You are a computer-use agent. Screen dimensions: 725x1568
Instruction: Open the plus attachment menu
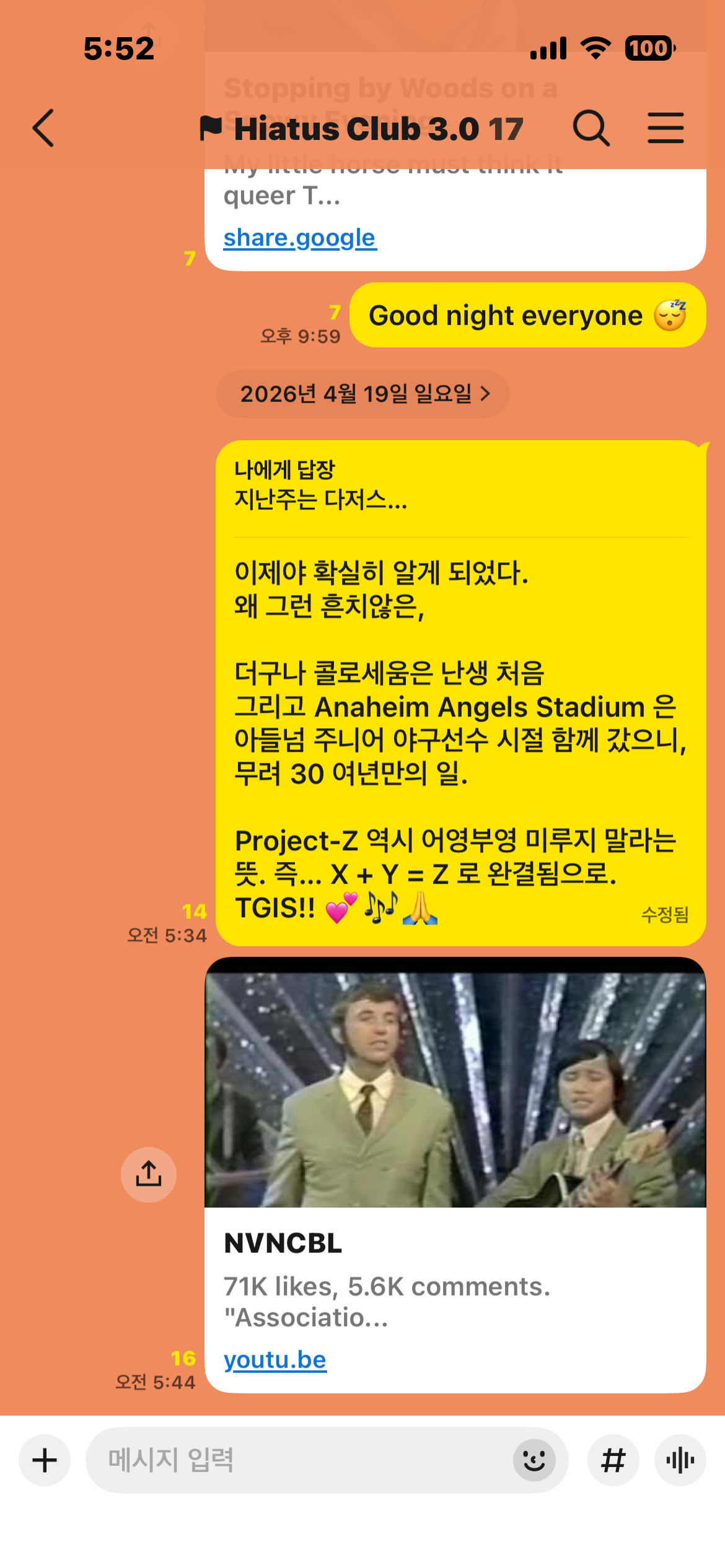coord(45,1460)
